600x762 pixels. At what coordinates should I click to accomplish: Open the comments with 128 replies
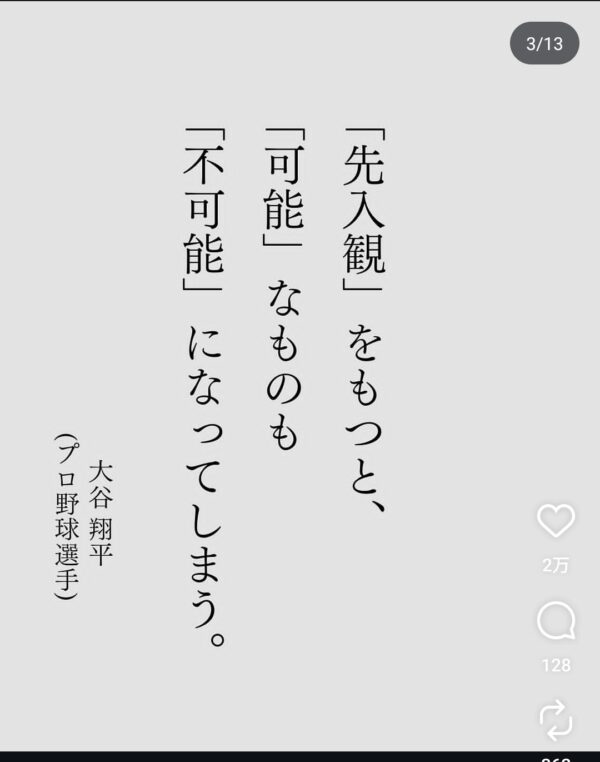tap(555, 622)
